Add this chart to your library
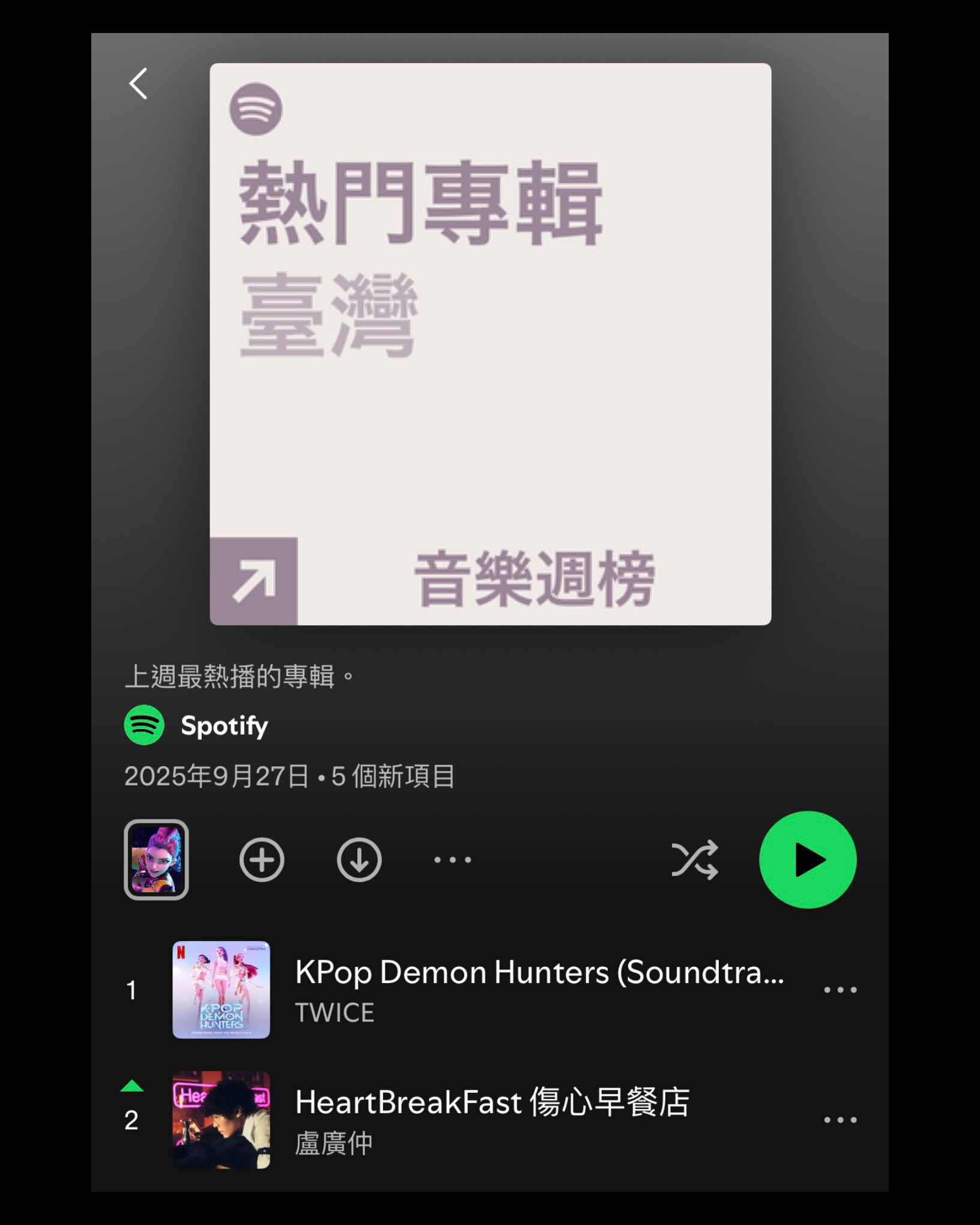 pos(262,859)
